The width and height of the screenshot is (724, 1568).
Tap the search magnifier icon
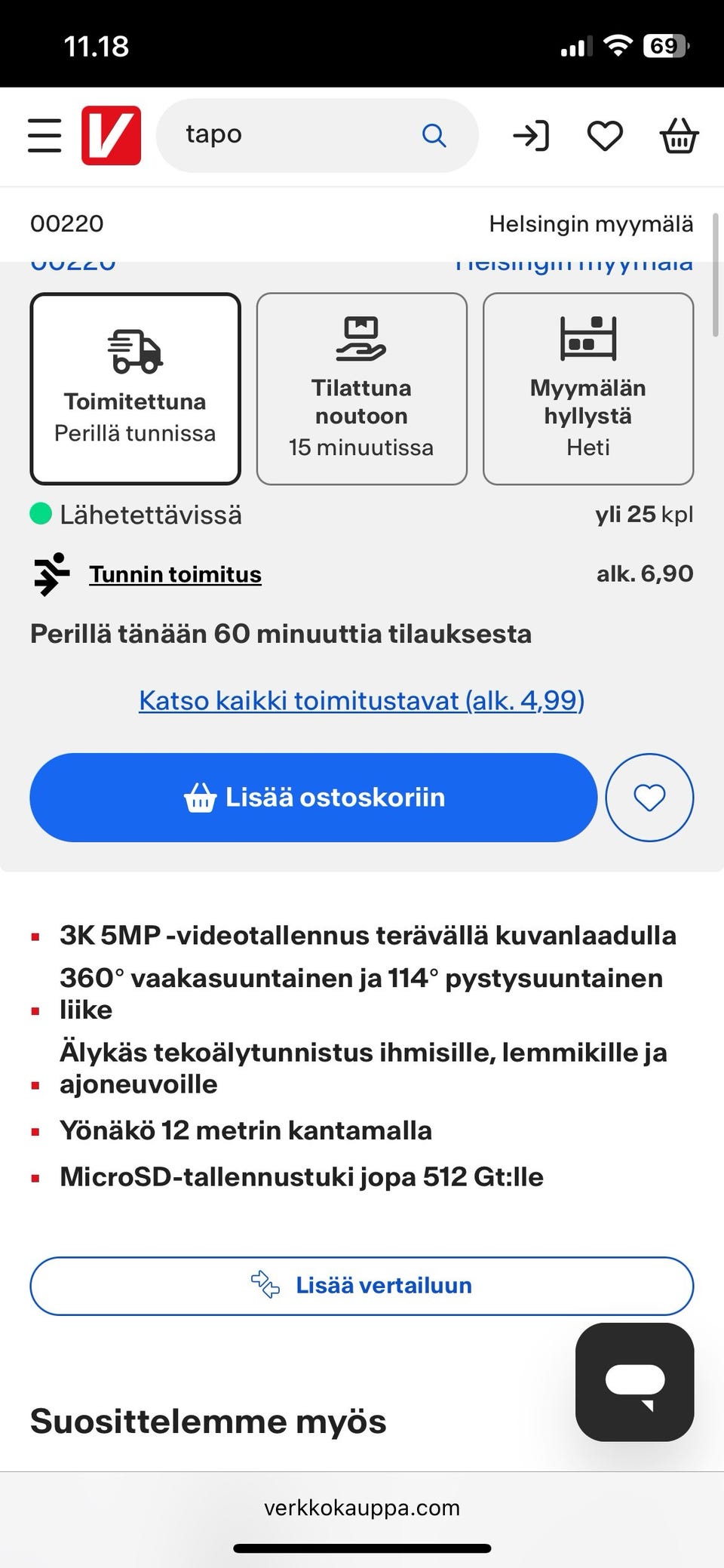(434, 136)
